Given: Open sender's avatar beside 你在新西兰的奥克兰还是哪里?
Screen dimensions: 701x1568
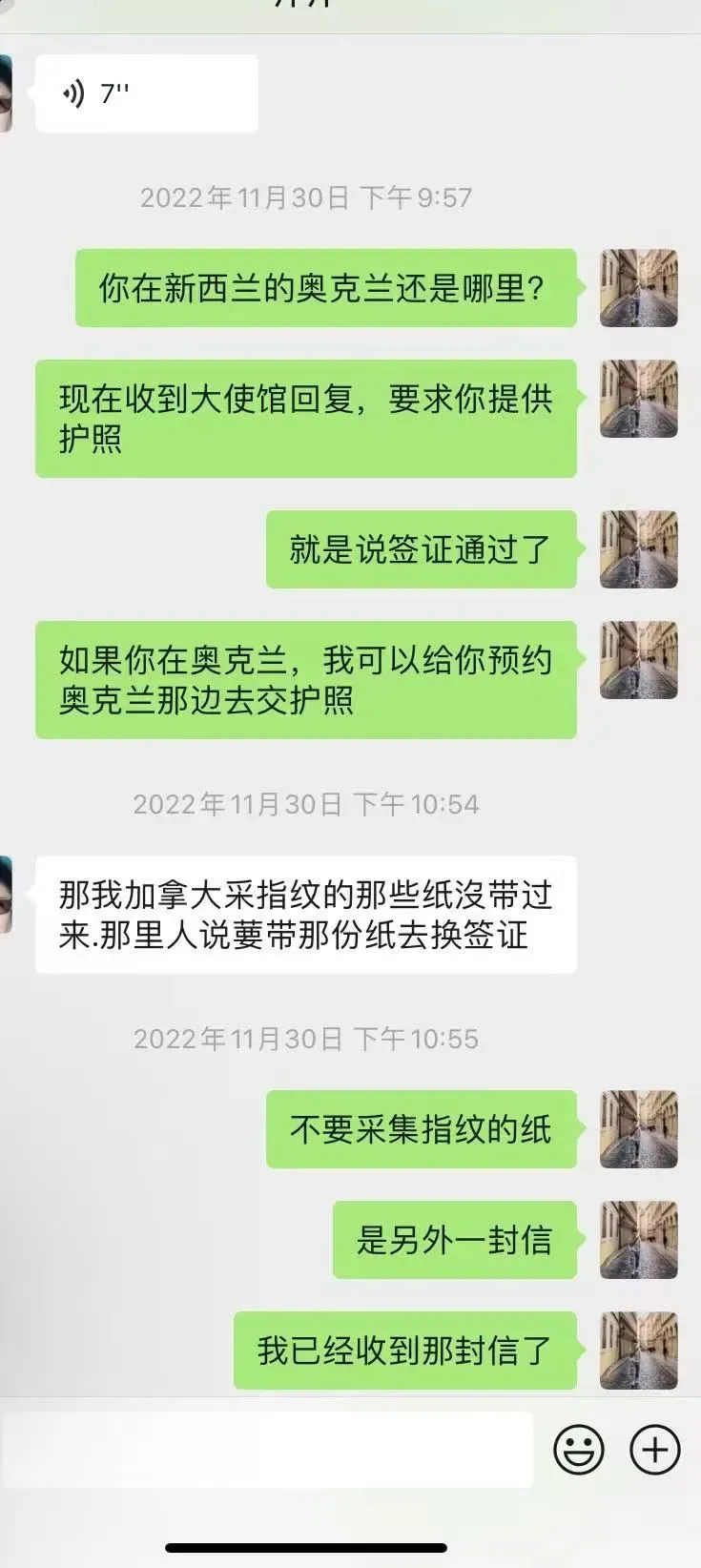Looking at the screenshot, I should [x=638, y=288].
